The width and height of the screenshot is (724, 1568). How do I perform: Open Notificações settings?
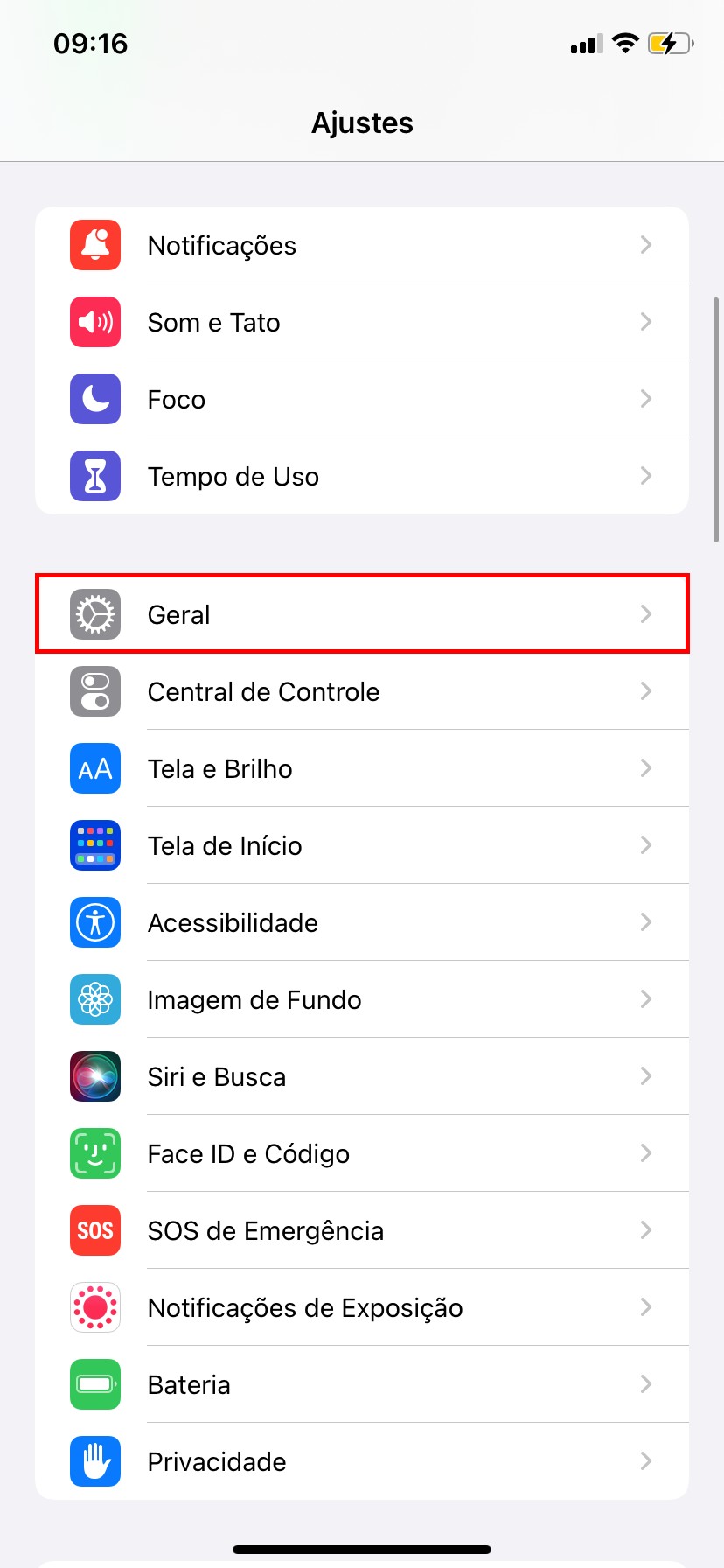(x=362, y=246)
